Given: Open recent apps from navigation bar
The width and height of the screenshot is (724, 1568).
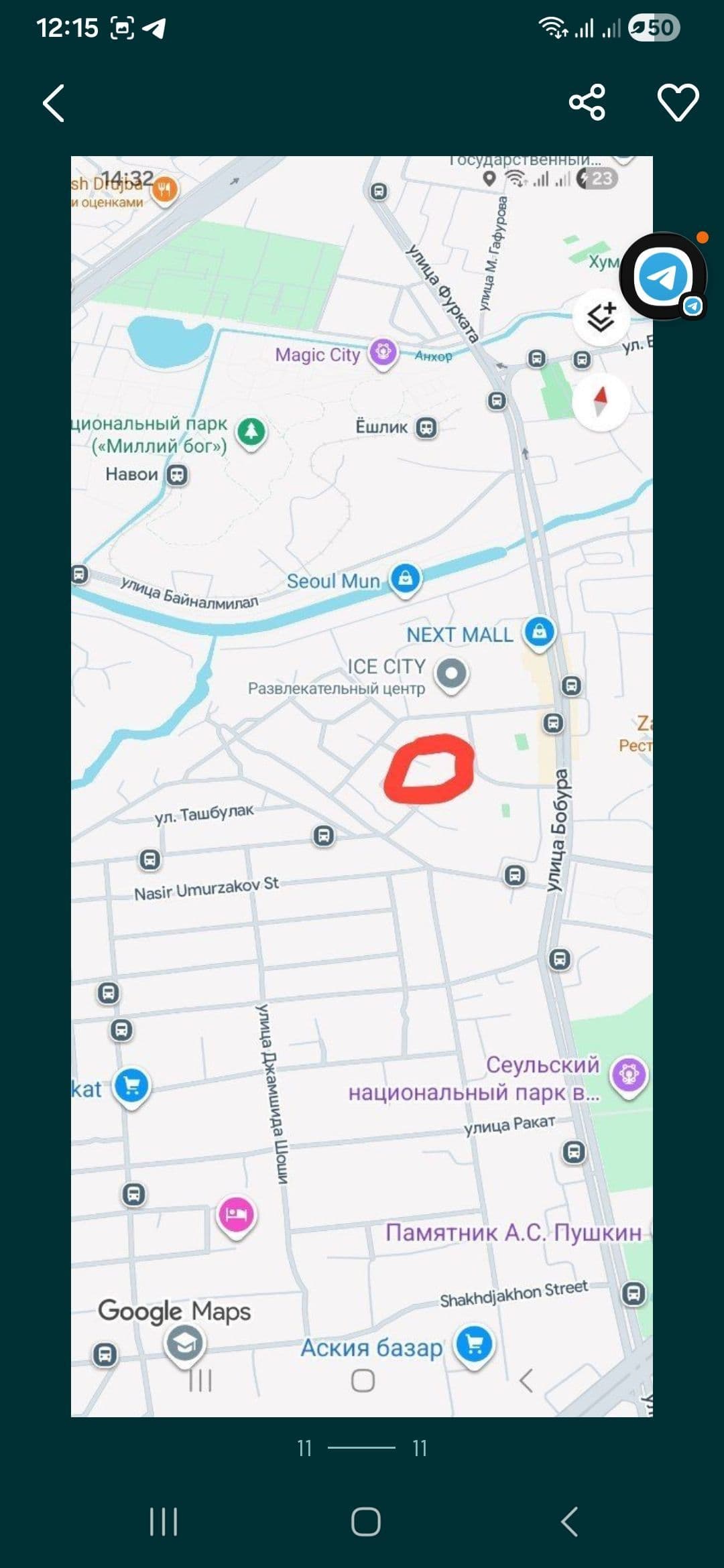Looking at the screenshot, I should click(x=164, y=1521).
